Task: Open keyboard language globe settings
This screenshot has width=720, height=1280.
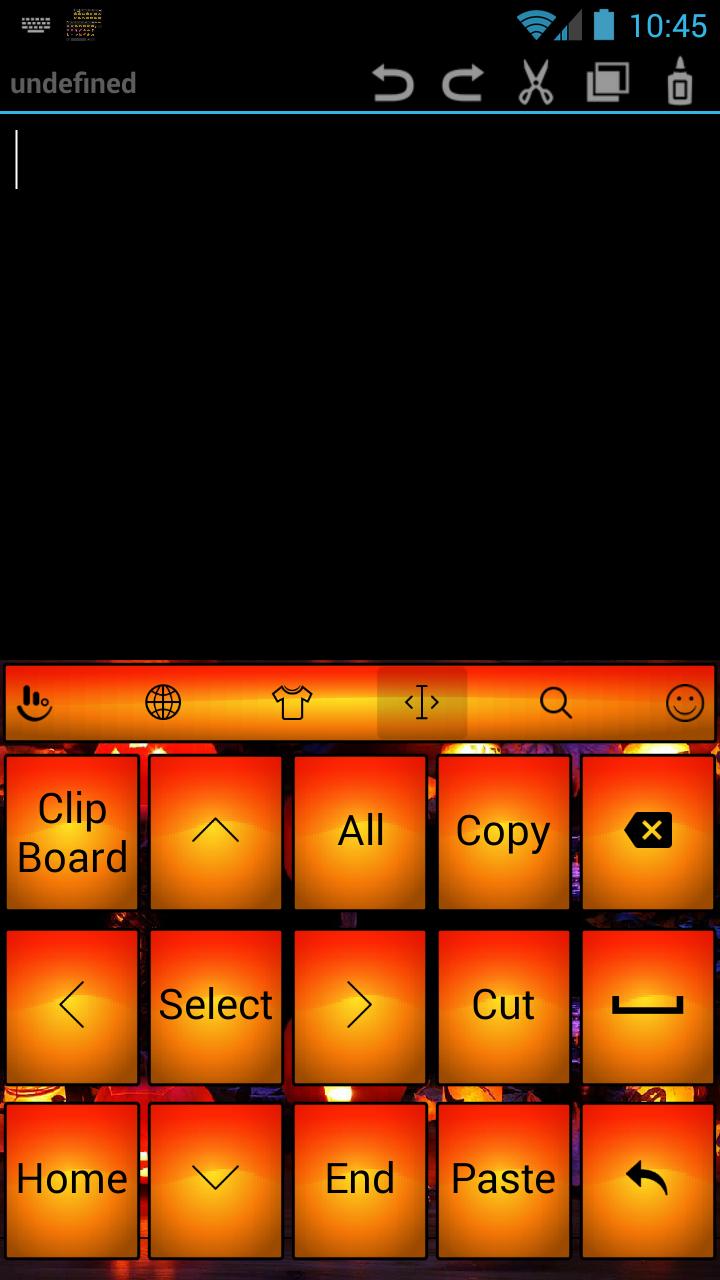Action: coord(163,703)
